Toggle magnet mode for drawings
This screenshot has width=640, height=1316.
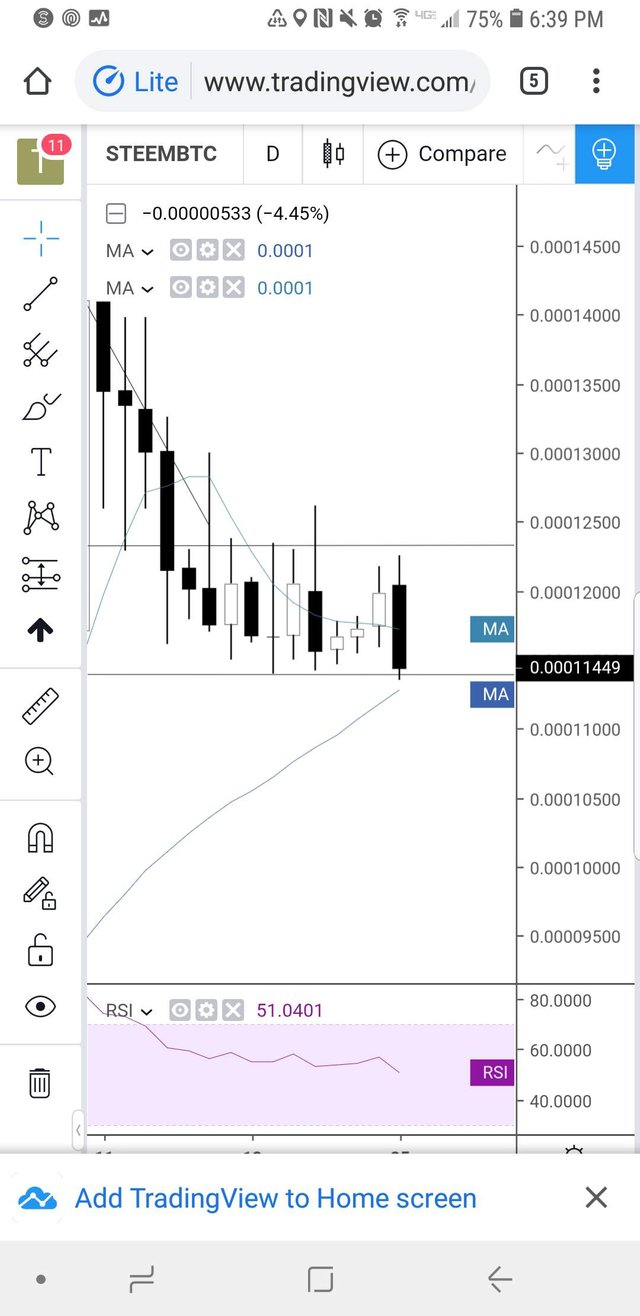(40, 837)
